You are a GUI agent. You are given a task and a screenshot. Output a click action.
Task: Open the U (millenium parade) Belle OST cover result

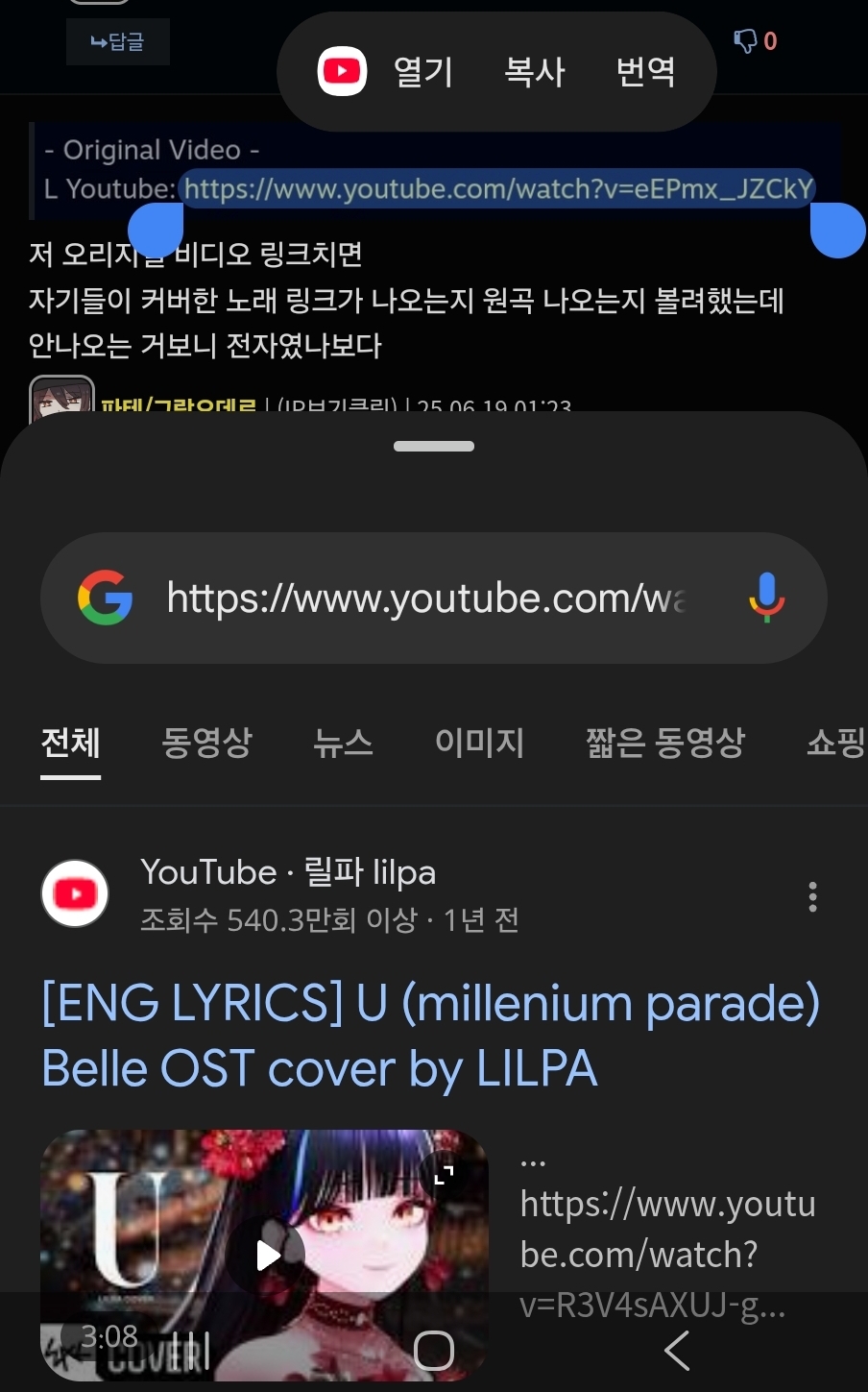click(430, 1036)
